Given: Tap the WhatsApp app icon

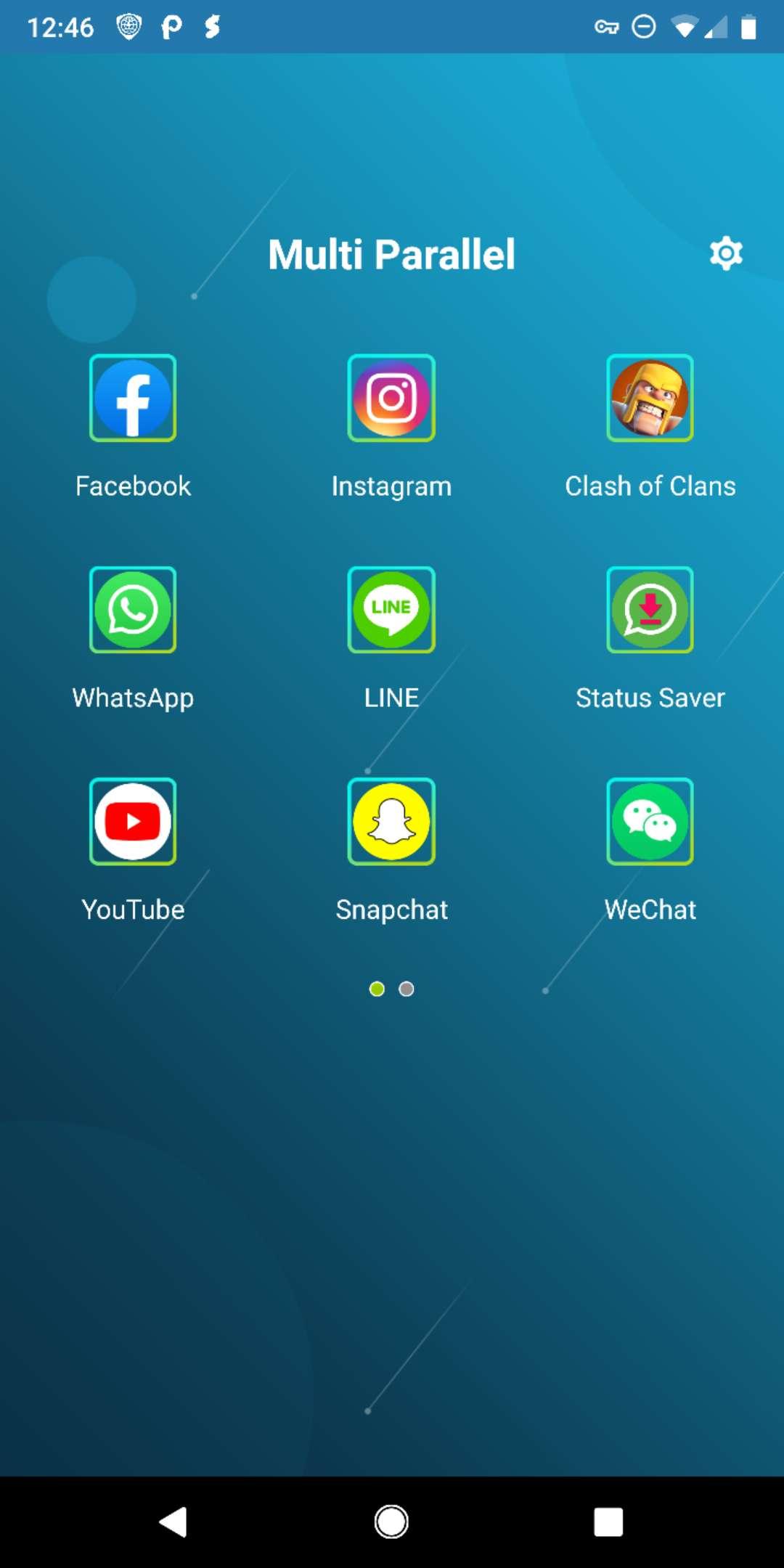Looking at the screenshot, I should click(x=133, y=610).
